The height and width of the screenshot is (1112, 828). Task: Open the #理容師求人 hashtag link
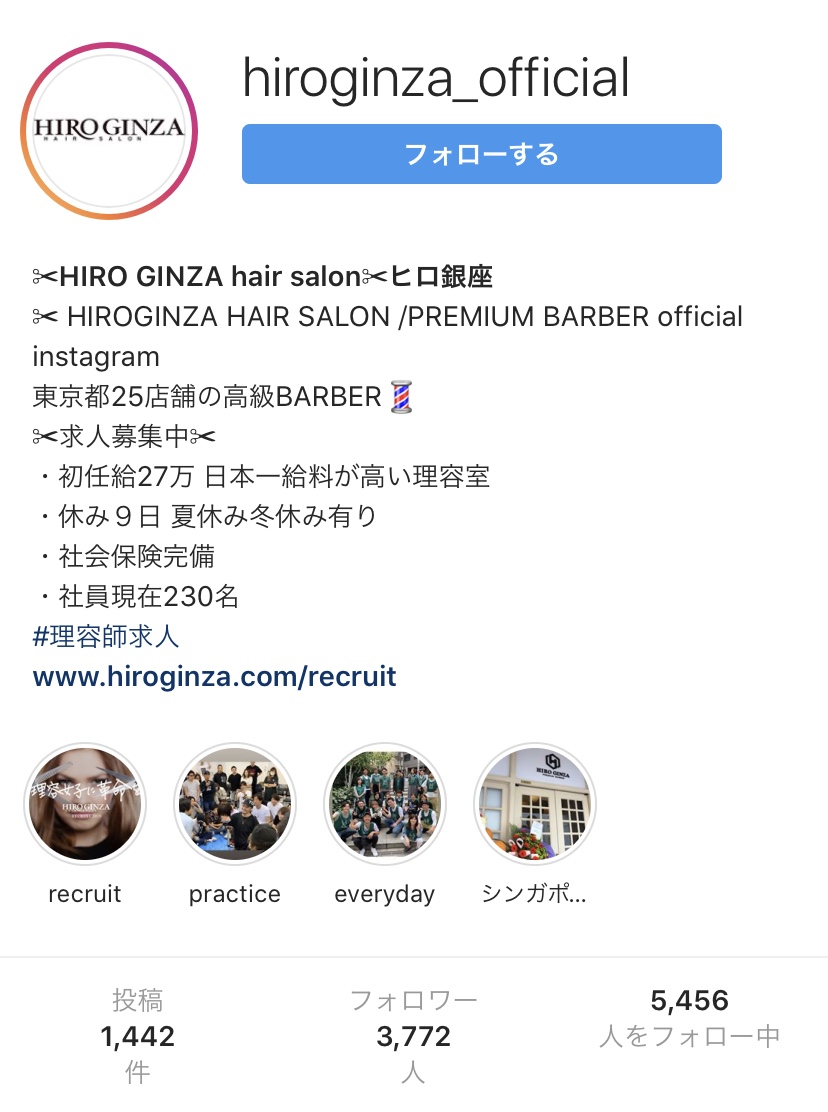coord(106,636)
